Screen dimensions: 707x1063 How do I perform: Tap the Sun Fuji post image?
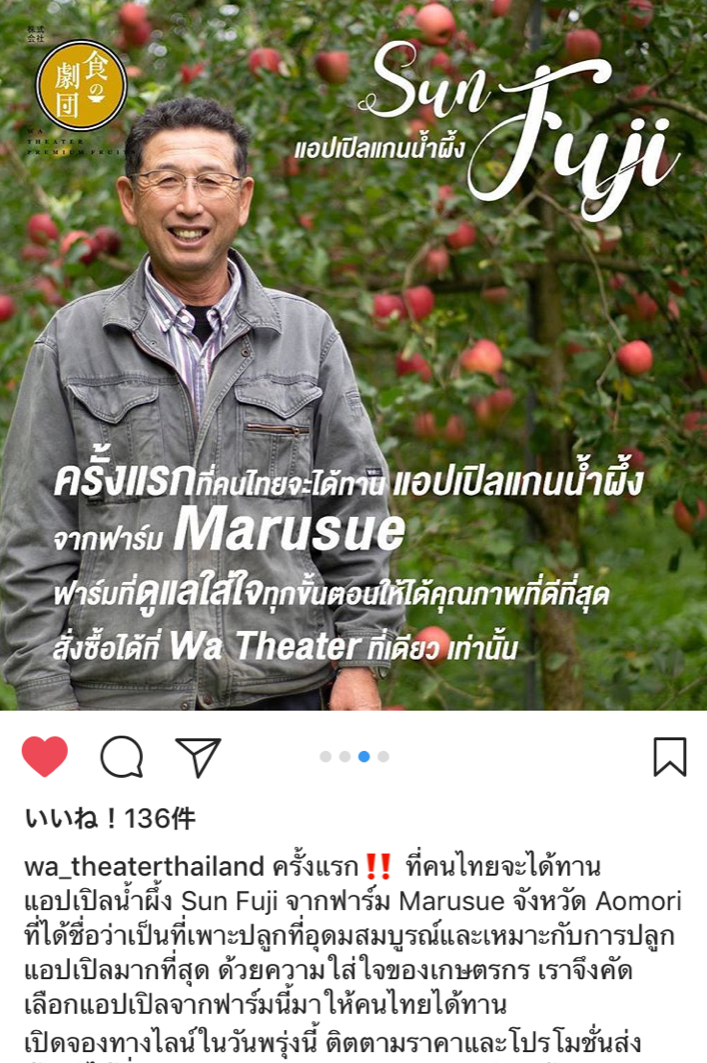coord(353,355)
